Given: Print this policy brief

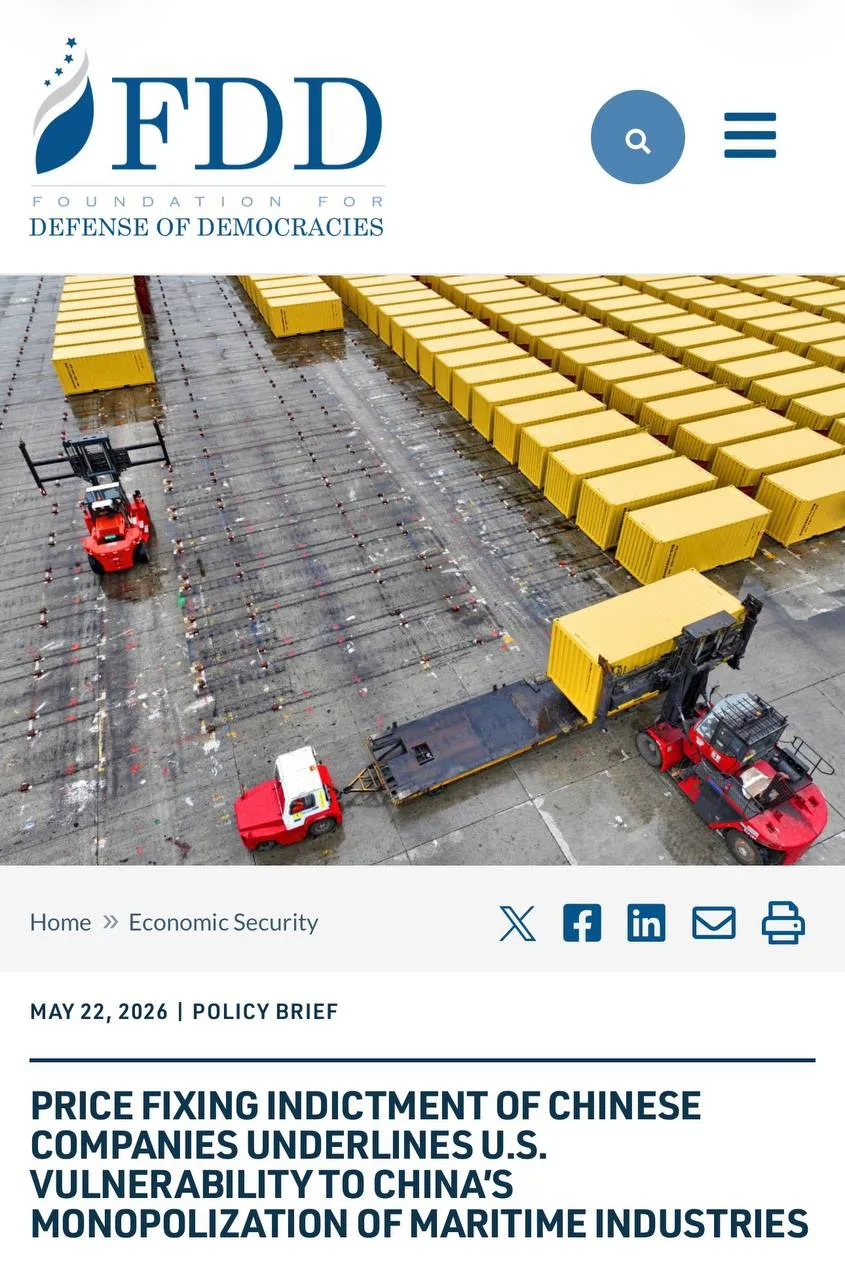Looking at the screenshot, I should (783, 922).
